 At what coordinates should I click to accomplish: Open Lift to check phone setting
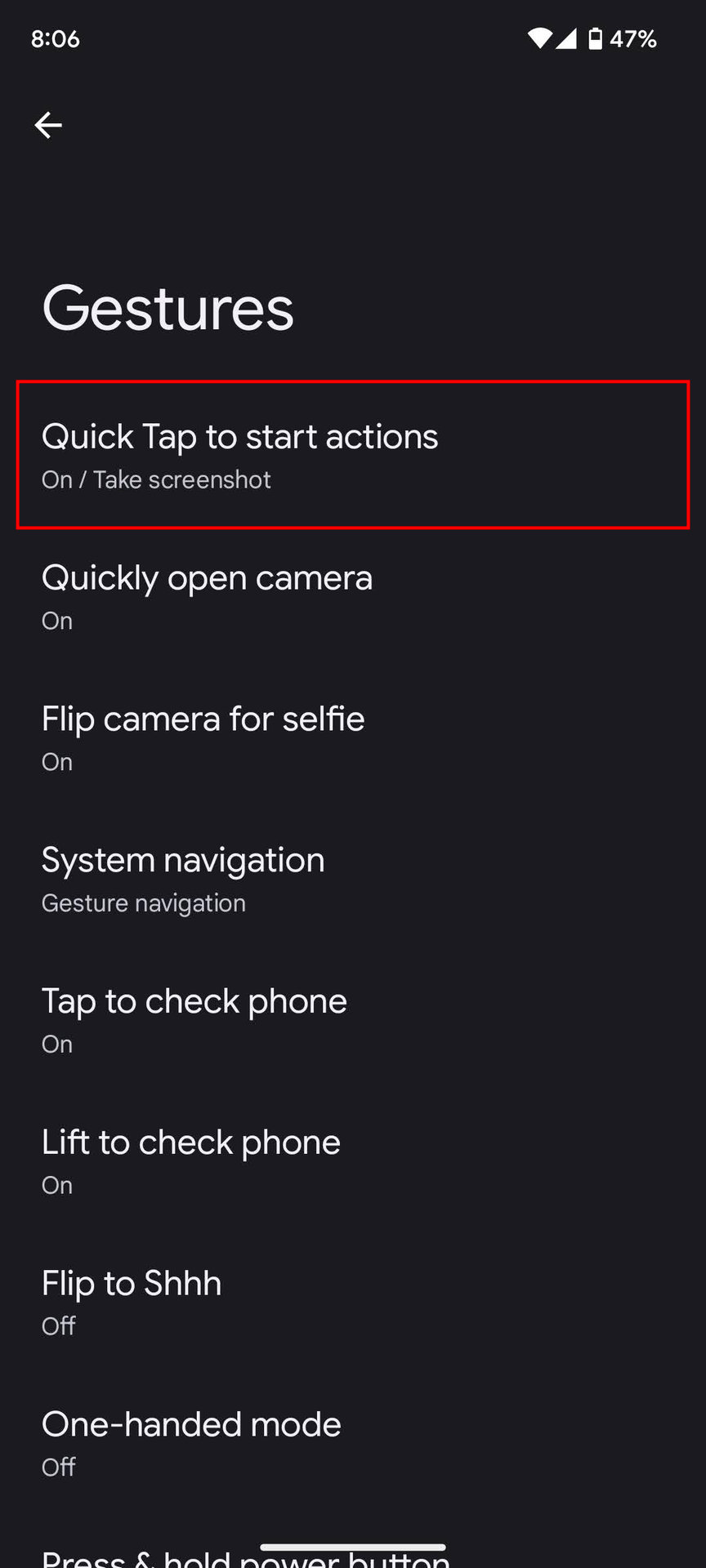pos(353,1161)
